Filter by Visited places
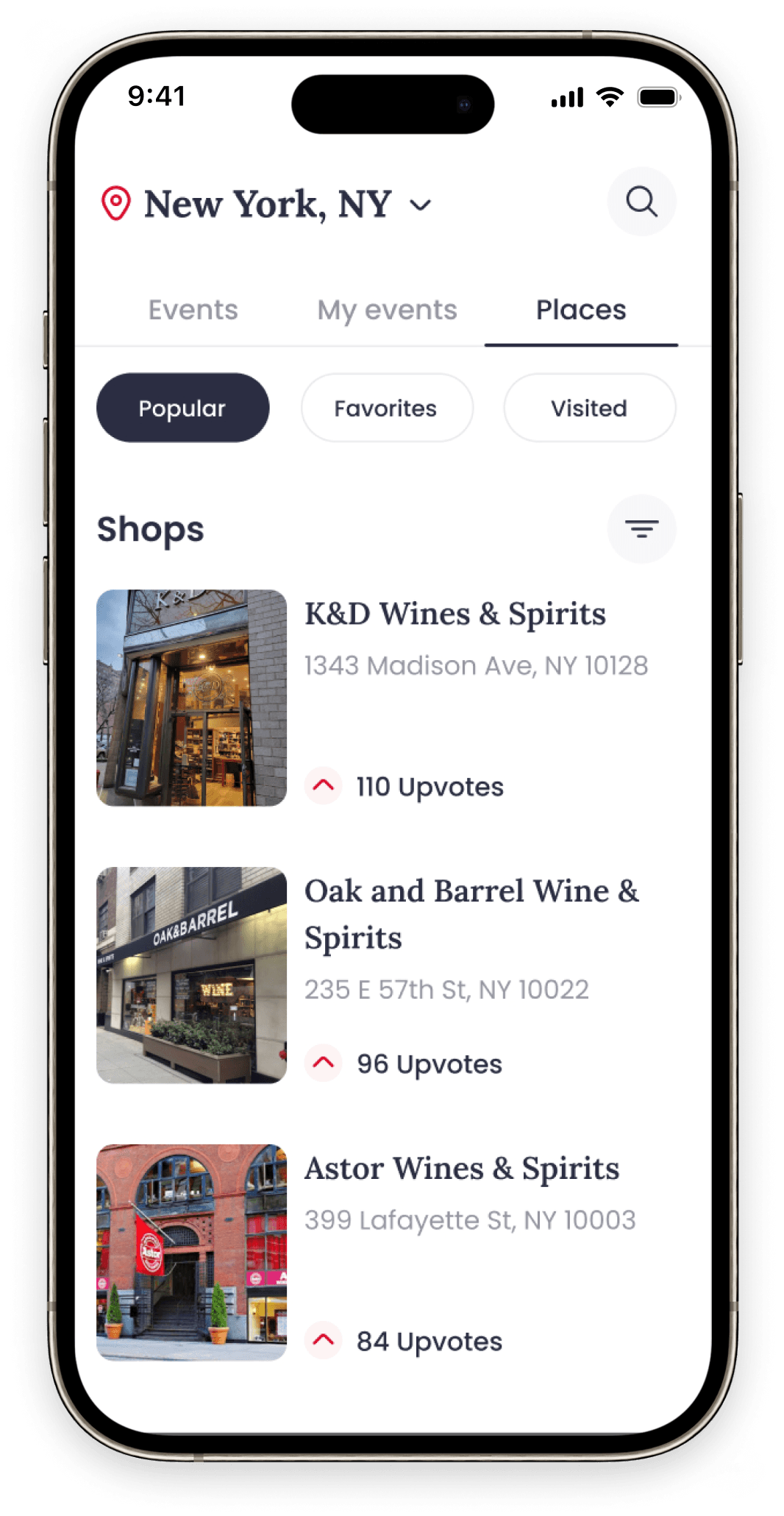Image resolution: width=784 pixels, height=1516 pixels. tap(589, 408)
